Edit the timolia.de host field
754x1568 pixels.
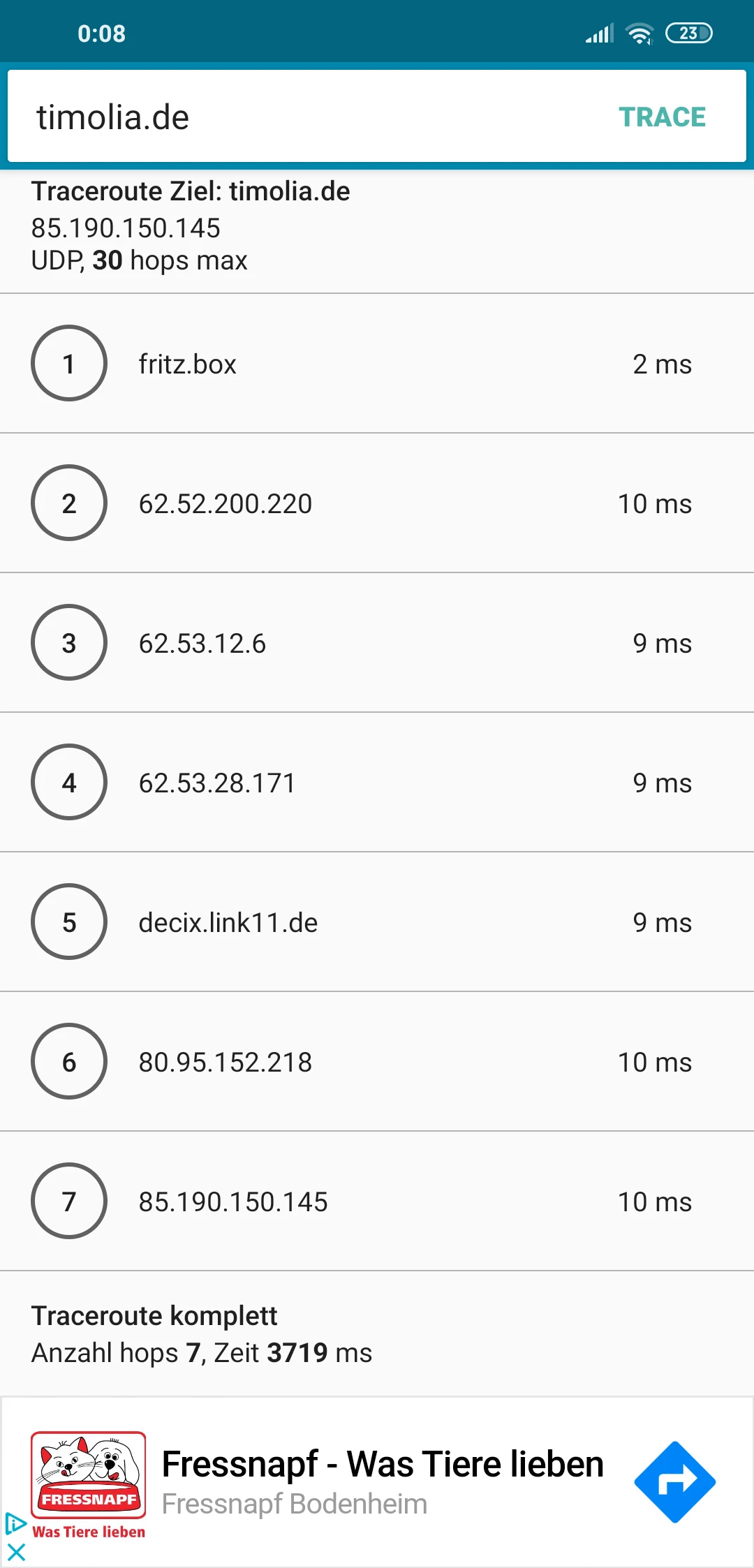tap(279, 117)
